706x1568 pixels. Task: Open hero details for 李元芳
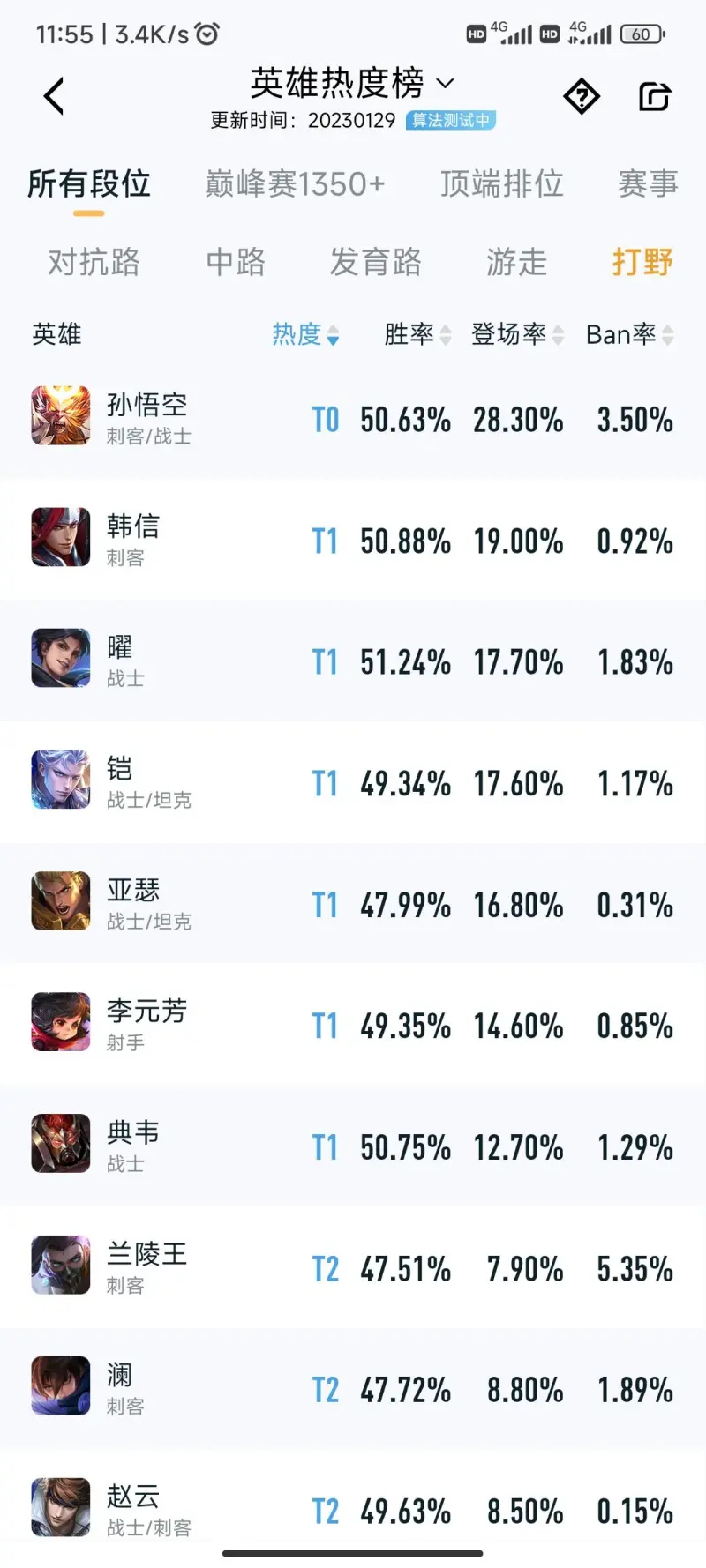(146, 1023)
